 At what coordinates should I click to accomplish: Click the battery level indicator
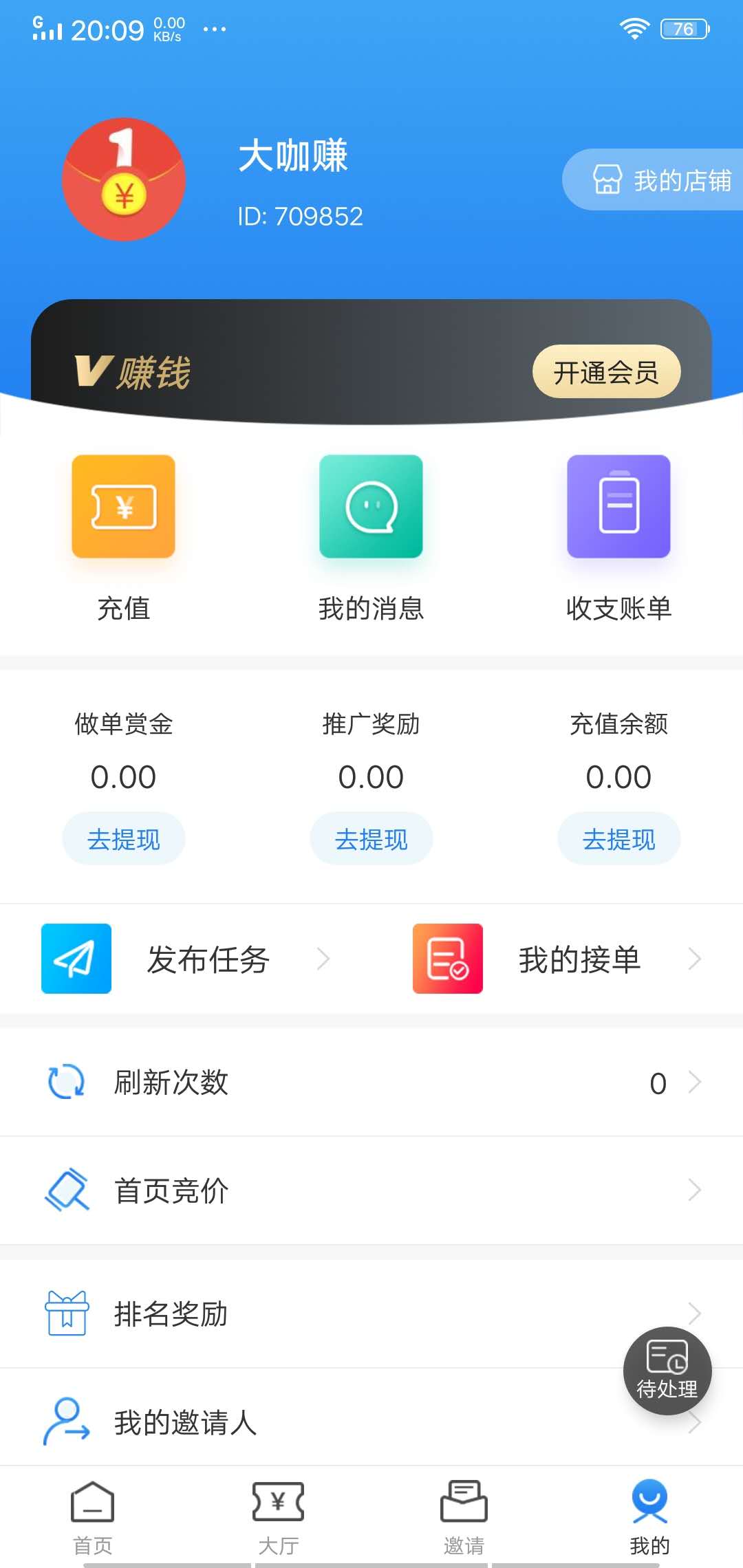point(682,29)
